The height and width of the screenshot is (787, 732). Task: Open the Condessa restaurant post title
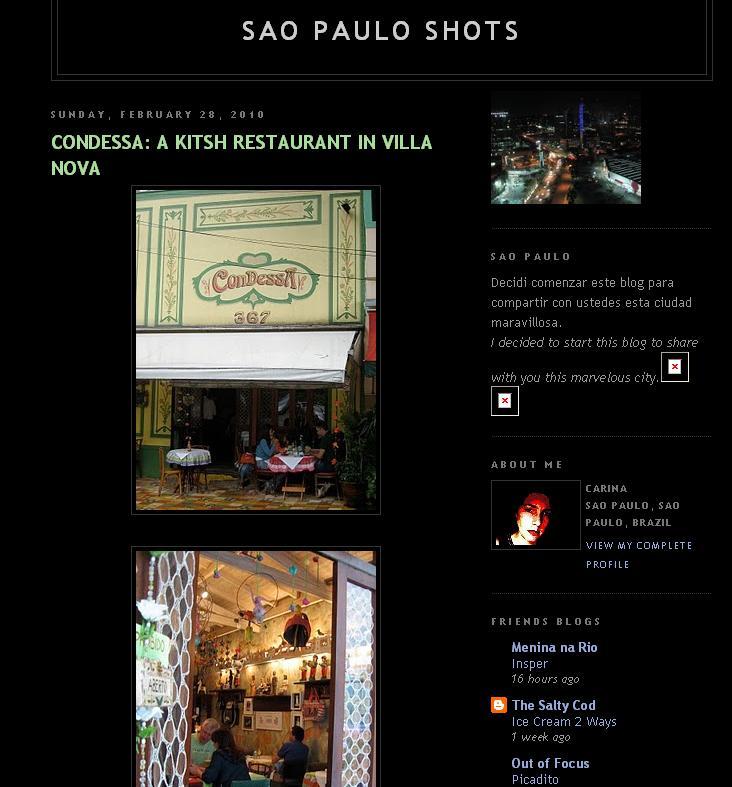(x=241, y=155)
